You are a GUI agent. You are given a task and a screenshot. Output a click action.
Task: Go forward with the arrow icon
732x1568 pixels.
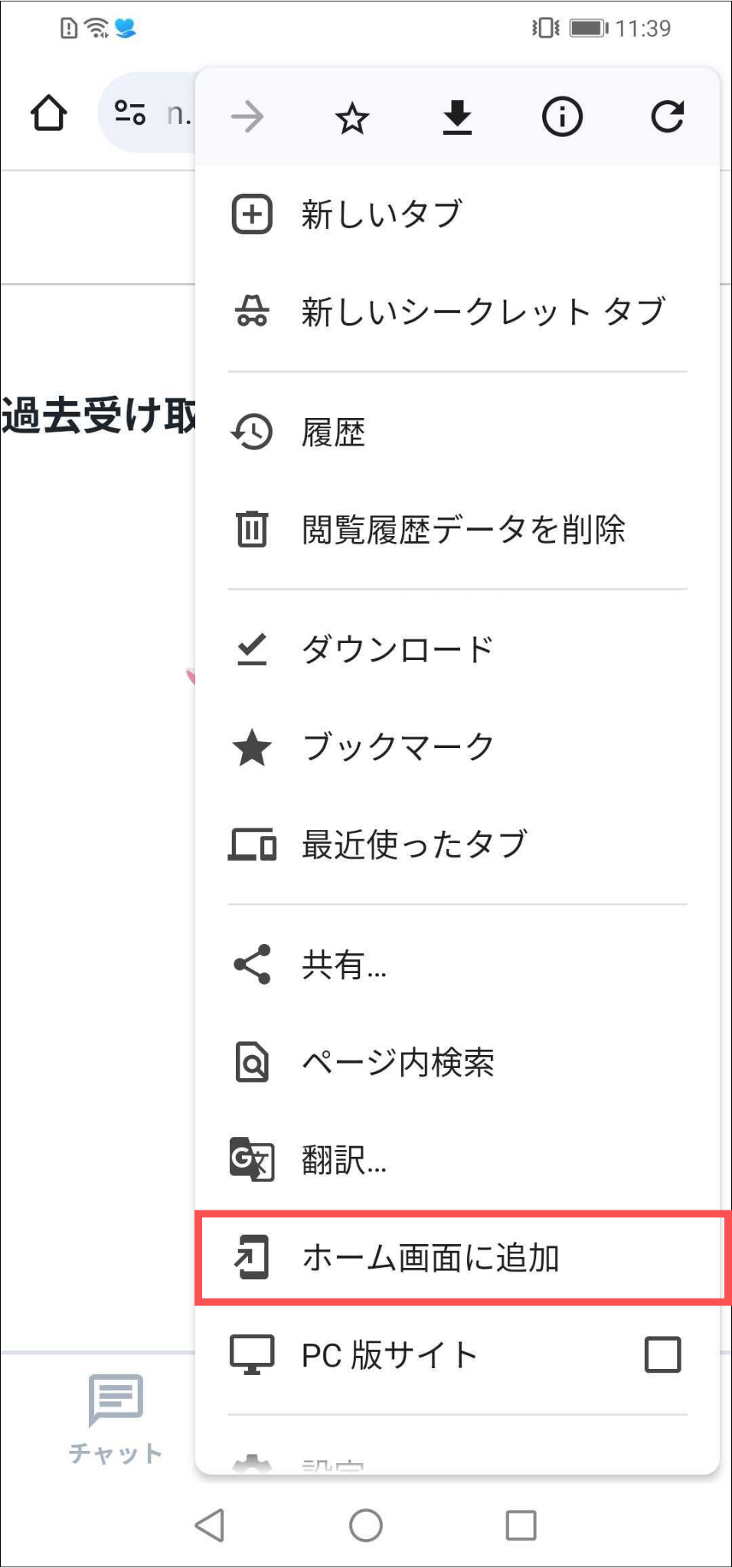click(x=247, y=117)
